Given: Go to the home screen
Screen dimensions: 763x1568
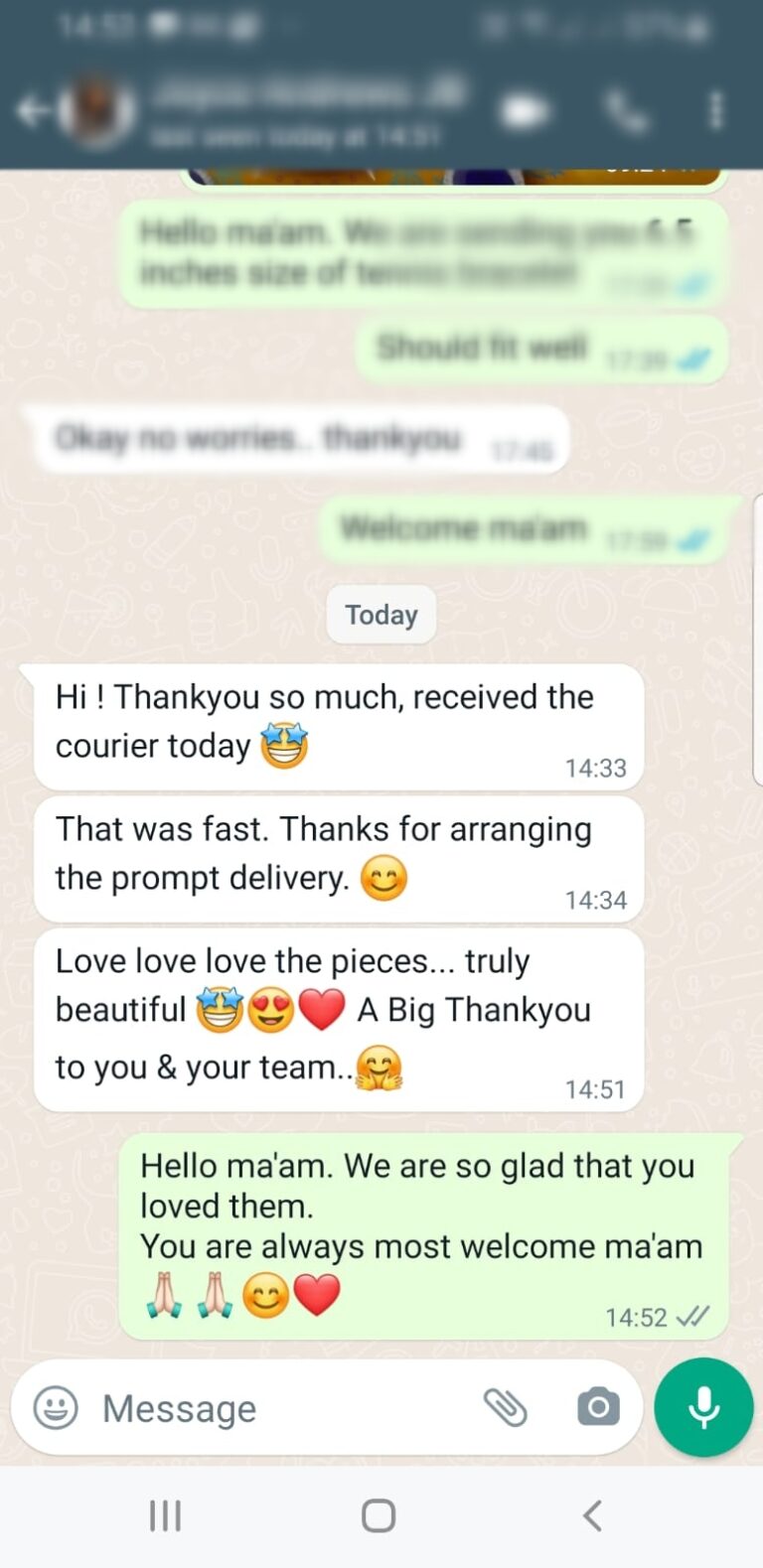Looking at the screenshot, I should (379, 1515).
